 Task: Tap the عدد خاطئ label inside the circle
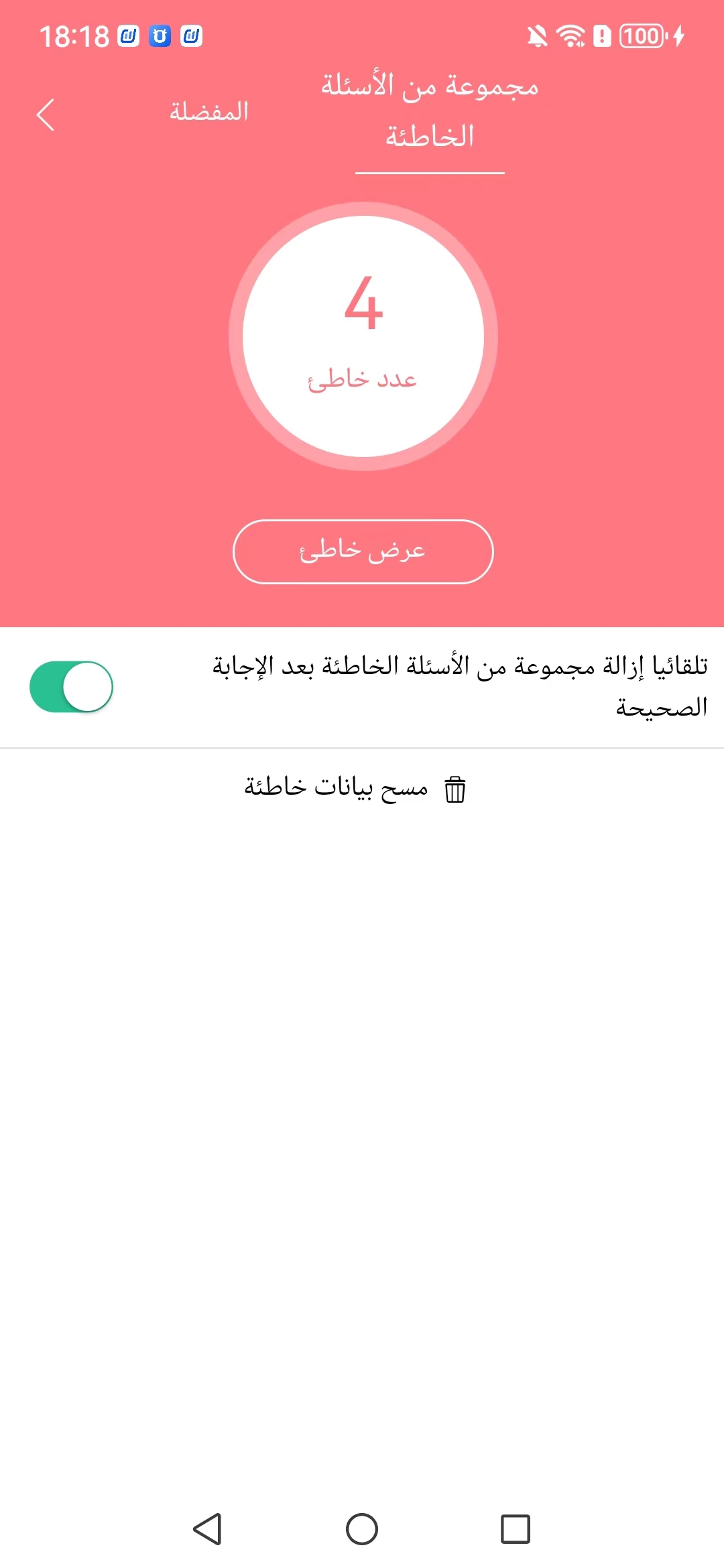pos(362,379)
